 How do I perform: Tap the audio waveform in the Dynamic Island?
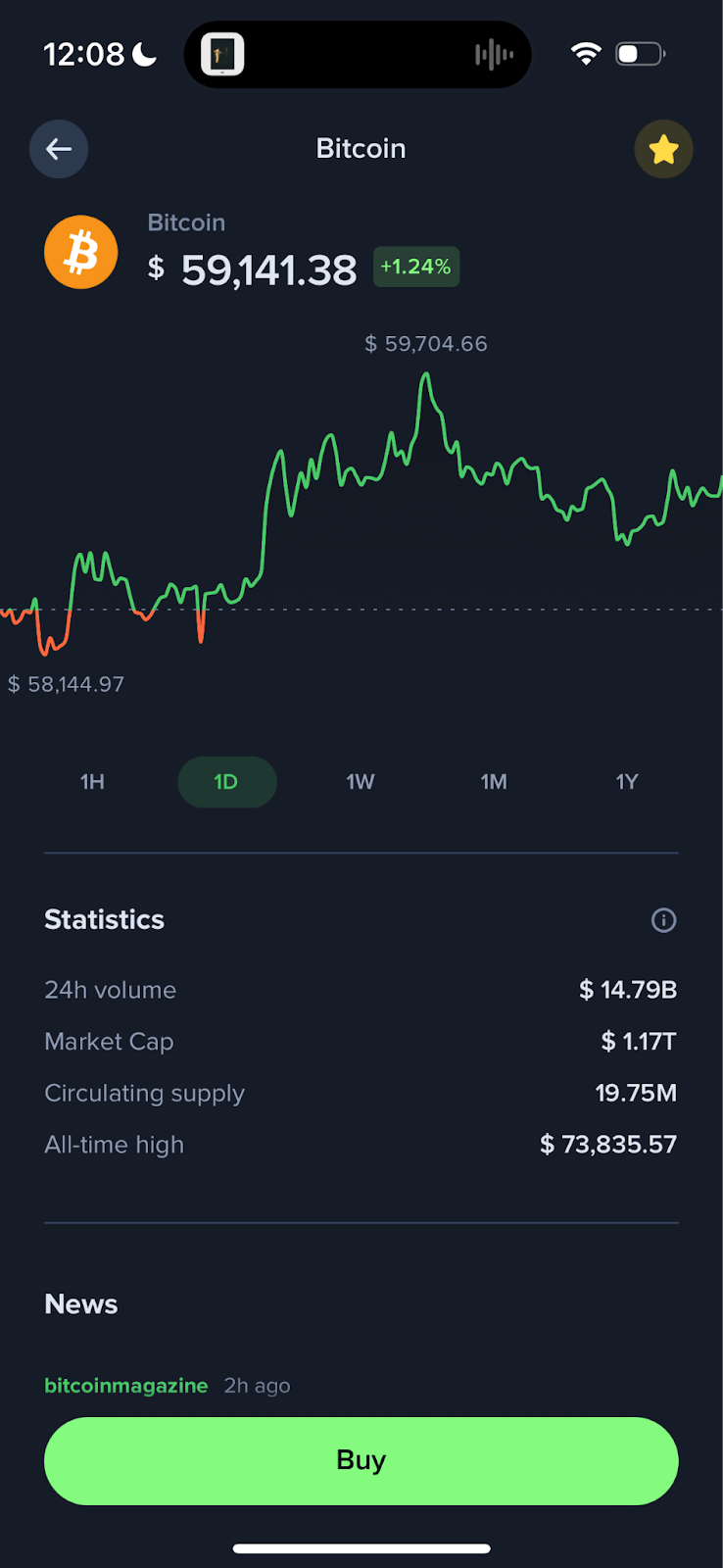(x=494, y=54)
